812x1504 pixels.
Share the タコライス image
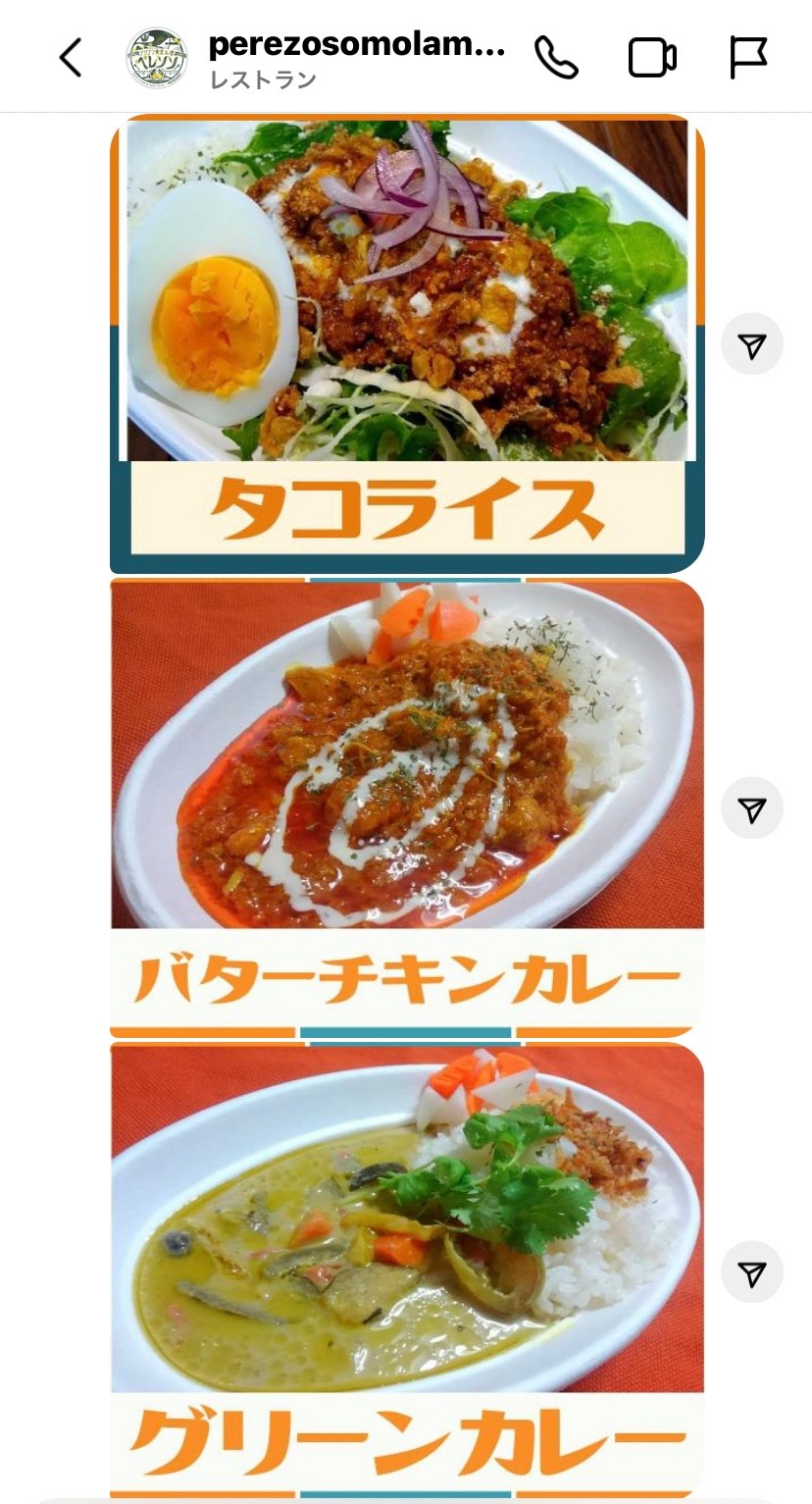coord(751,344)
